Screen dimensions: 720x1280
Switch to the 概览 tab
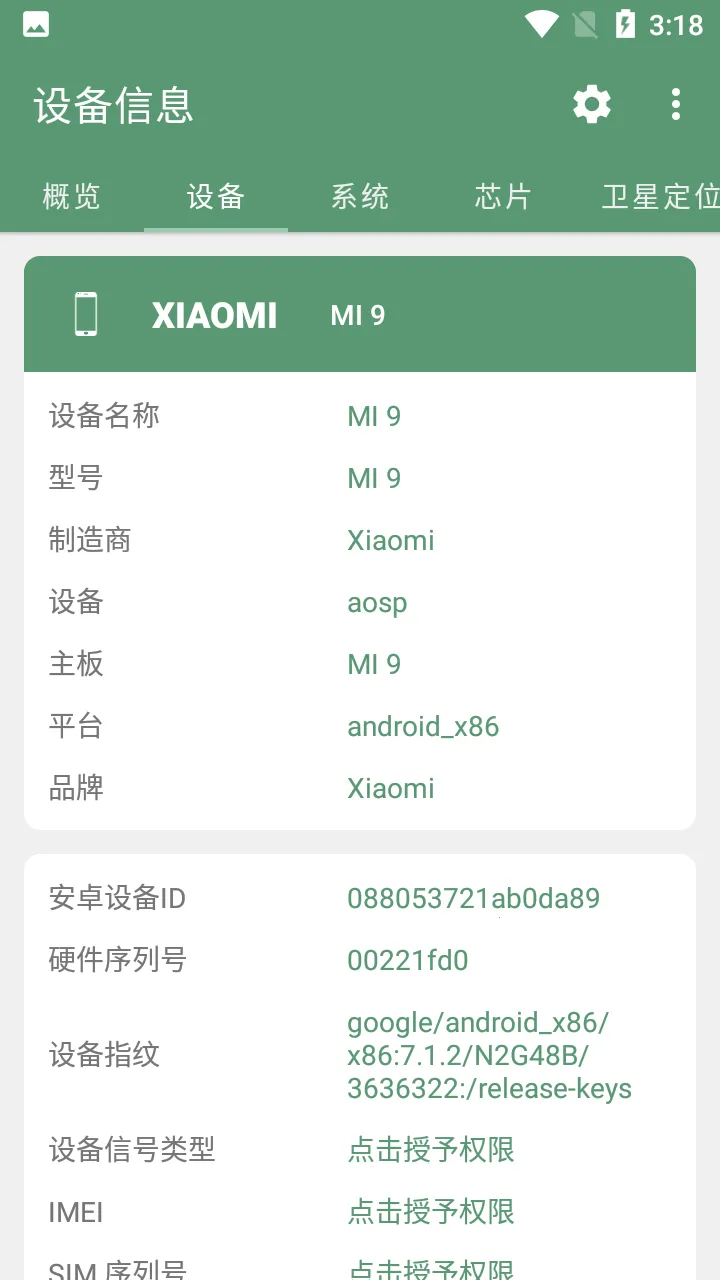click(71, 196)
